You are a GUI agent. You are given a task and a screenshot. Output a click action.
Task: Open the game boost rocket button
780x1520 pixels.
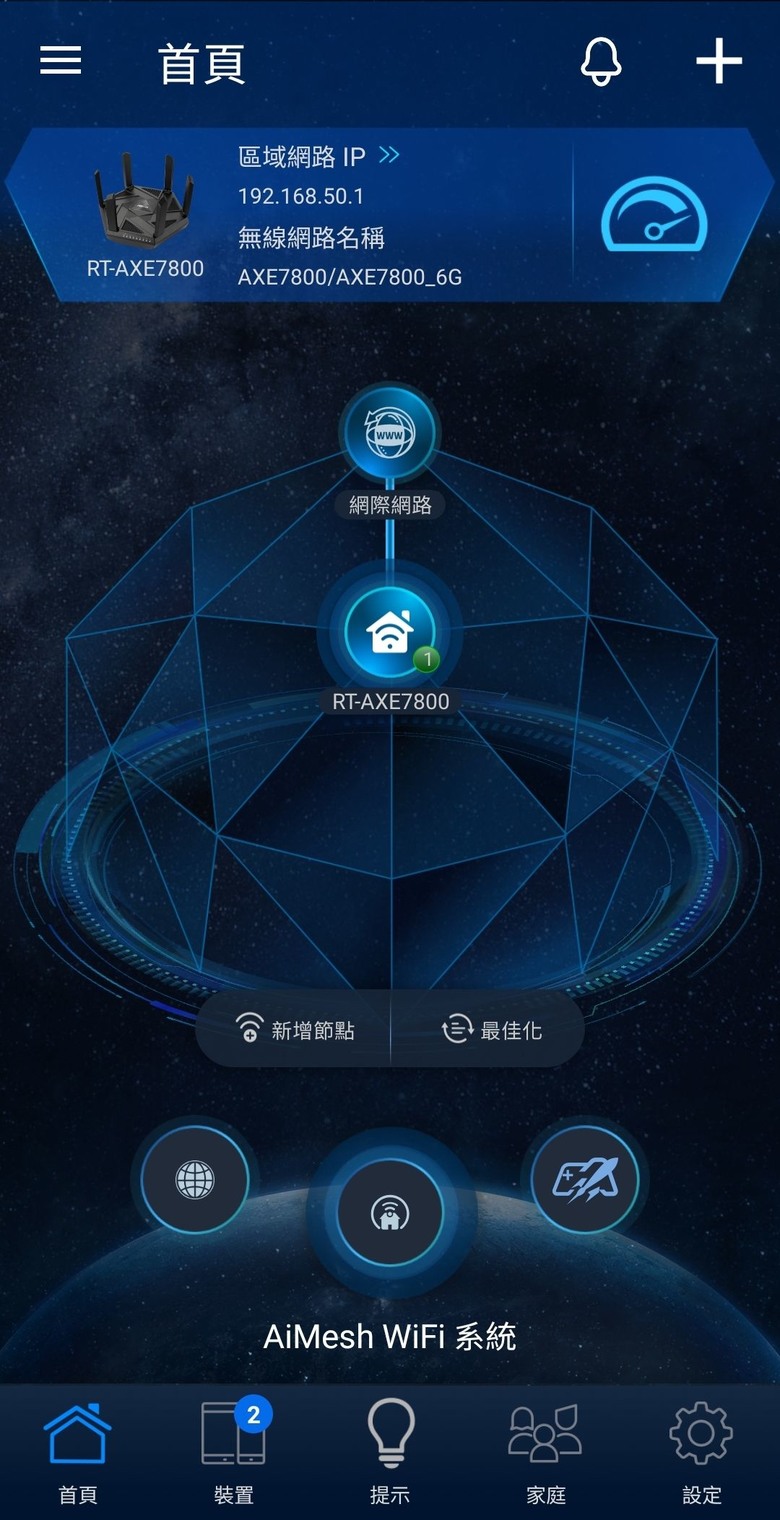585,1180
